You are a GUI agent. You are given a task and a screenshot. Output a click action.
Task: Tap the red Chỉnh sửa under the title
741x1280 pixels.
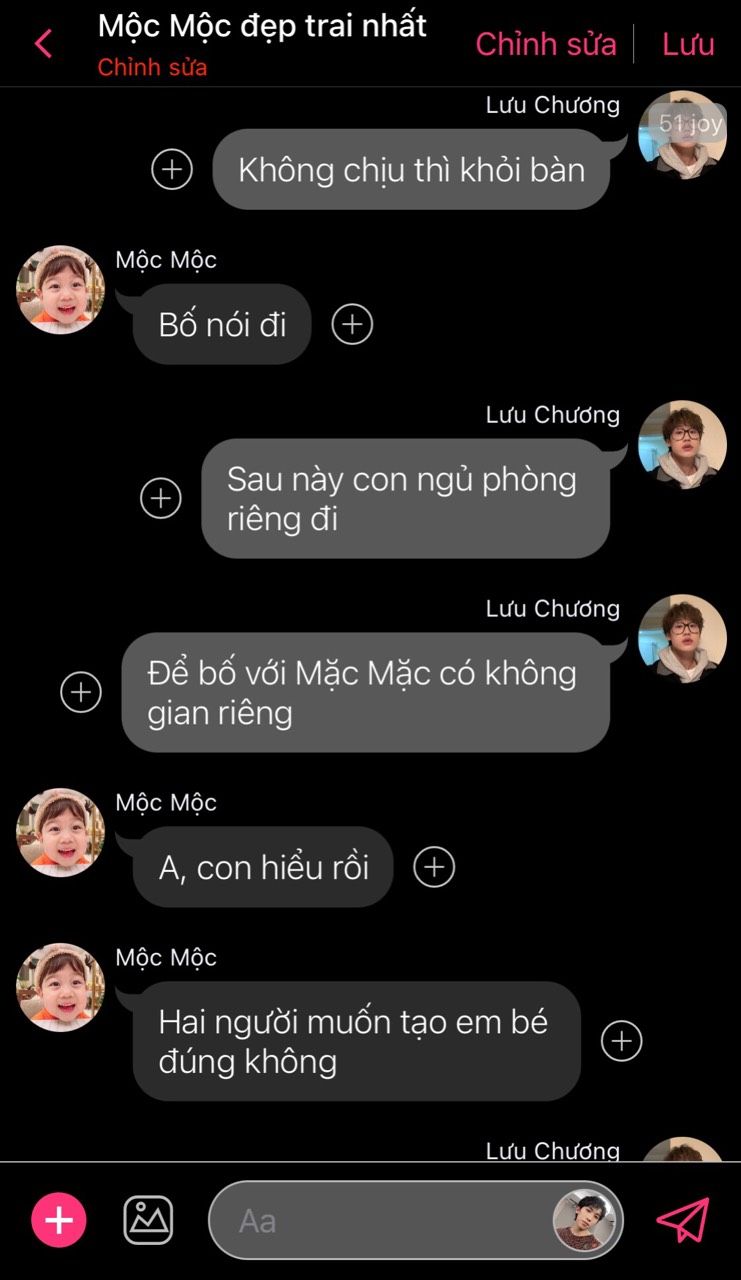point(152,68)
